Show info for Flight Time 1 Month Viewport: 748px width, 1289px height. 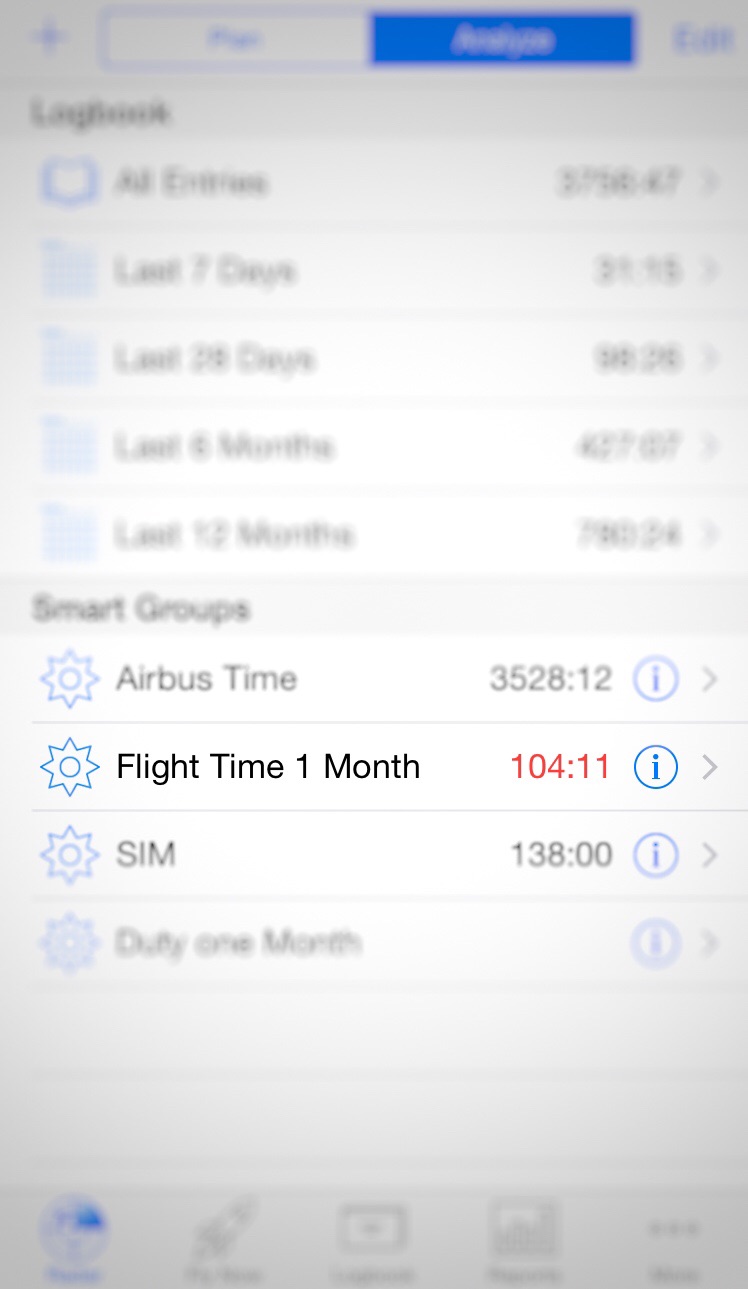[656, 767]
